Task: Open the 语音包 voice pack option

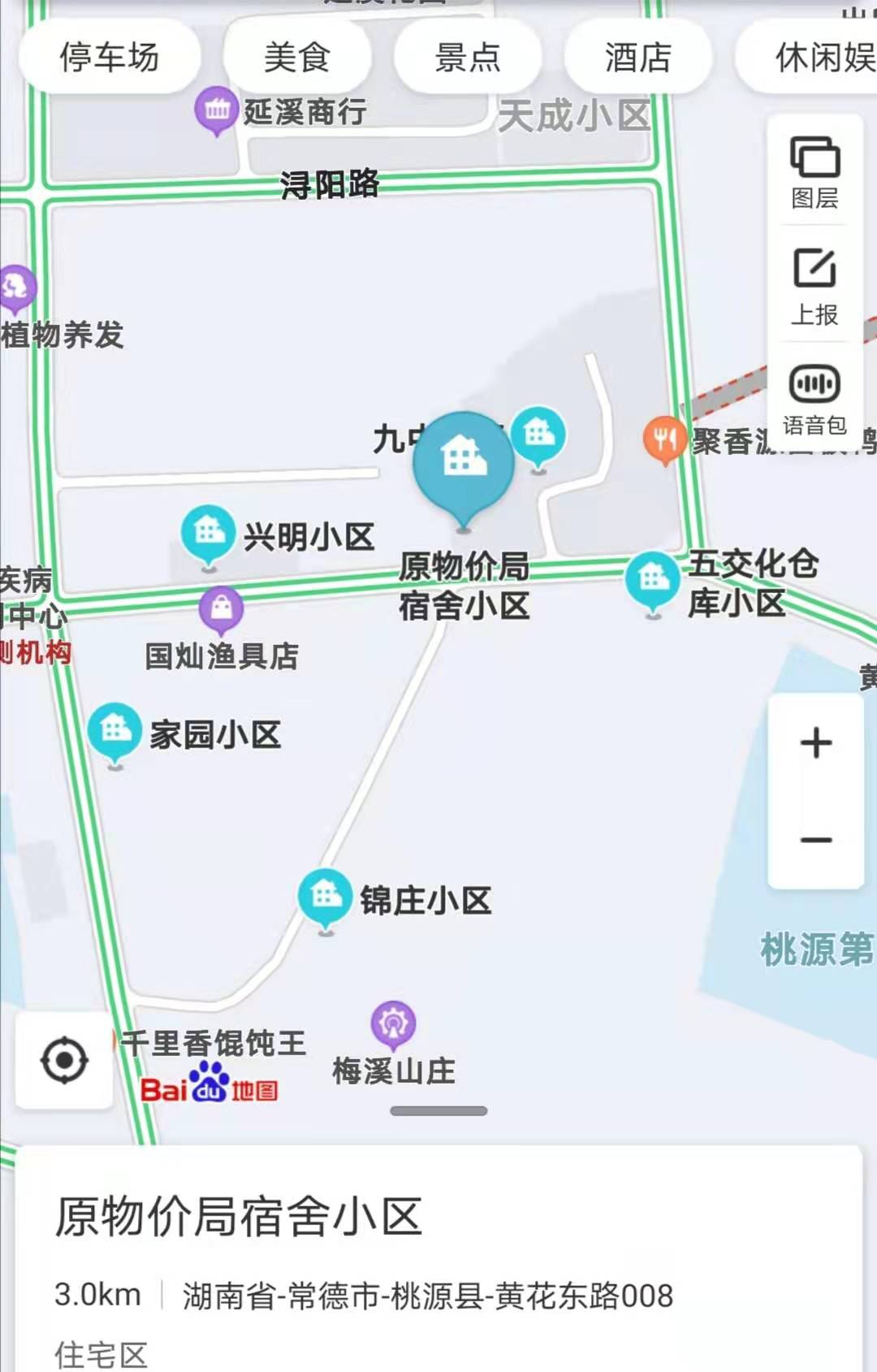Action: pos(814,400)
